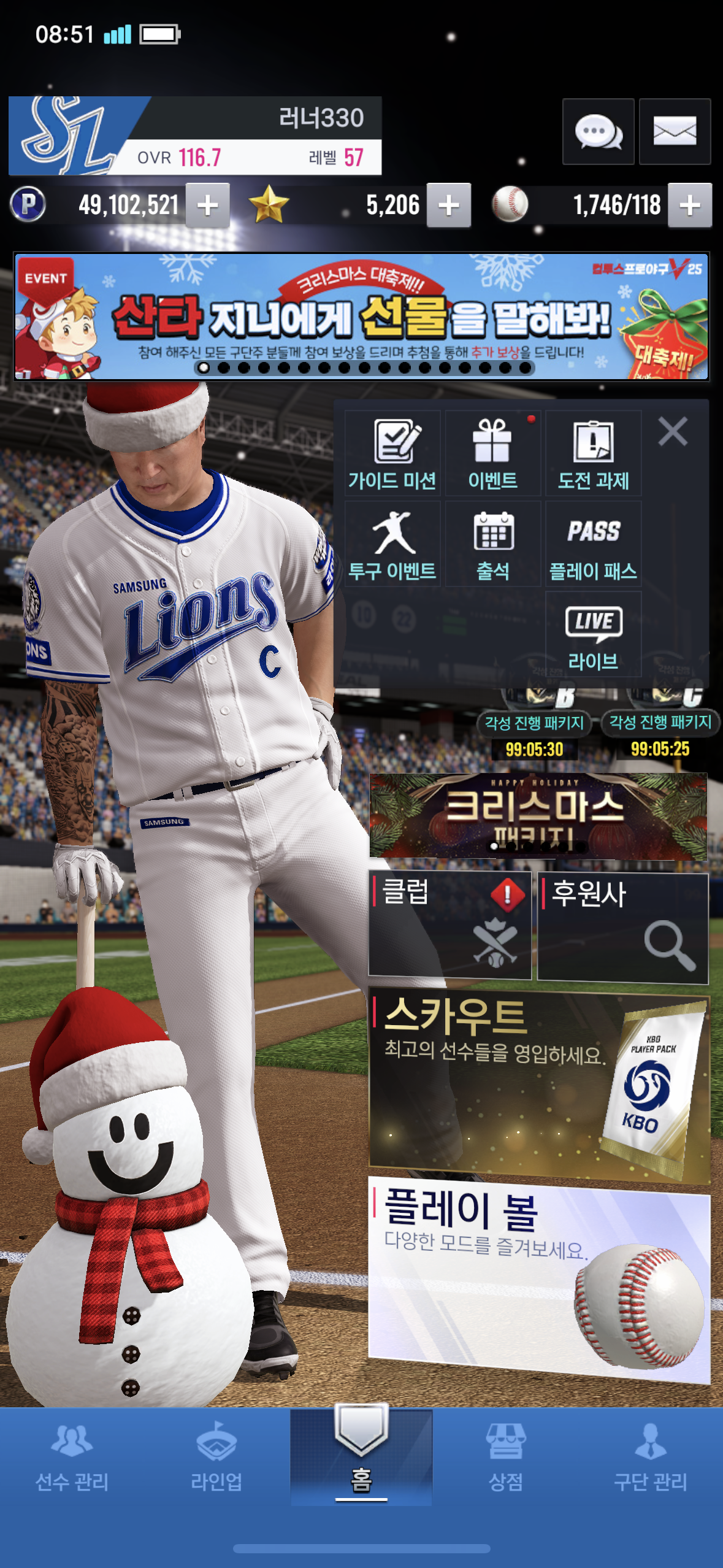Open the mailbox envelope icon
This screenshot has width=723, height=1568.
[x=675, y=131]
